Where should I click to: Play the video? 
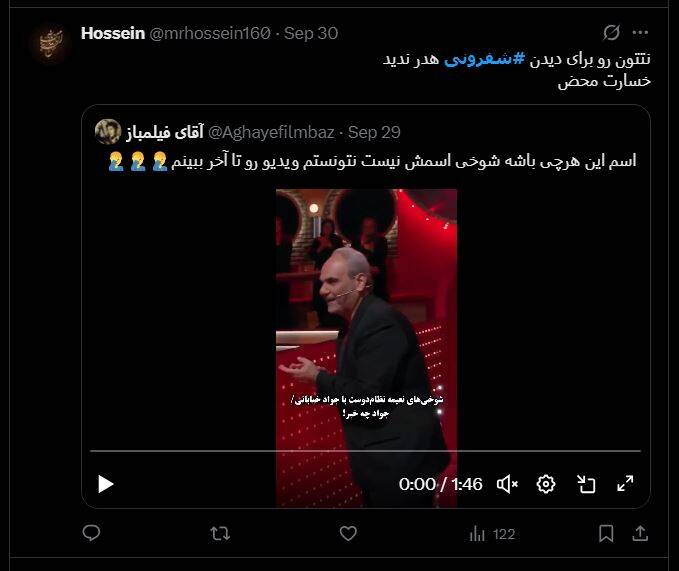pyautogui.click(x=106, y=484)
